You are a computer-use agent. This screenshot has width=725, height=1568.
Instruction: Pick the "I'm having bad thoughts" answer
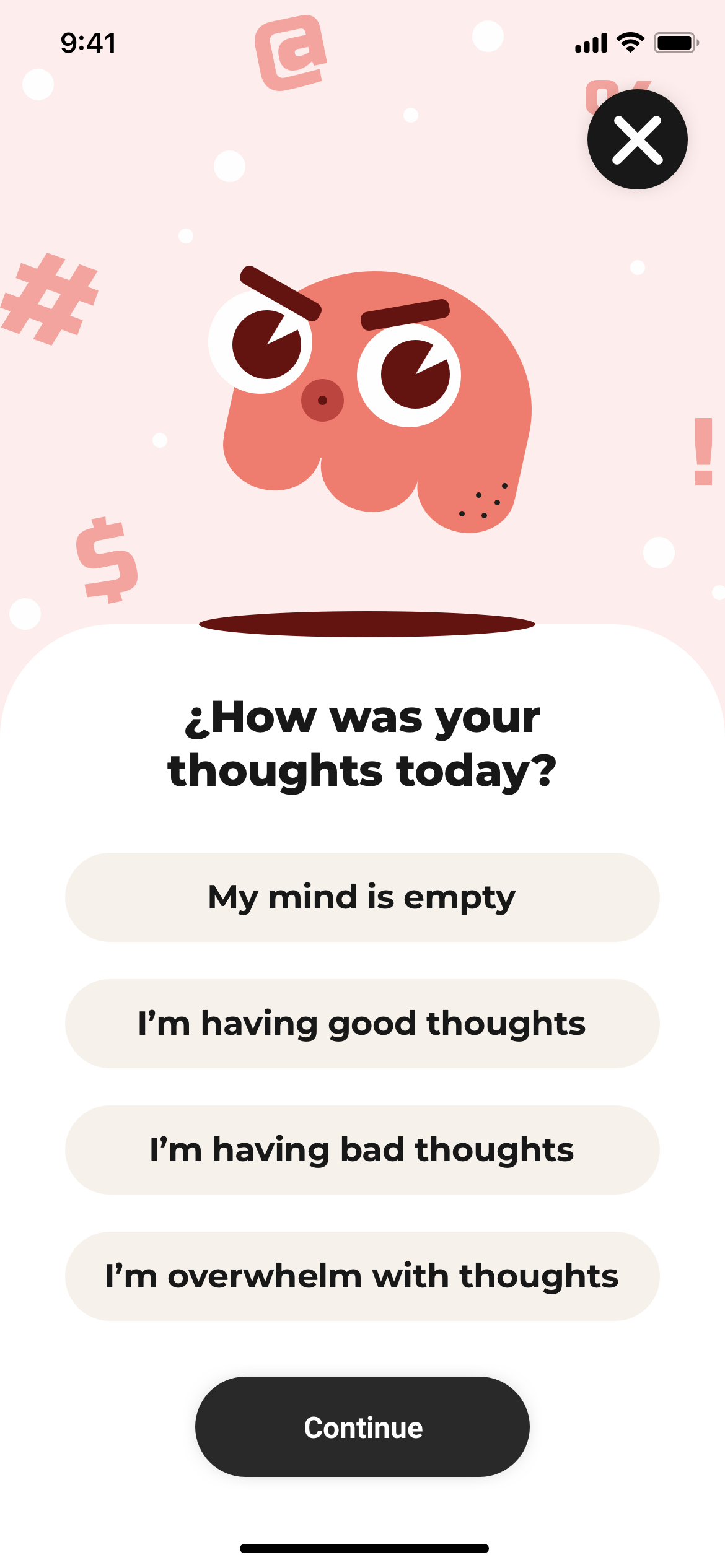click(362, 1150)
